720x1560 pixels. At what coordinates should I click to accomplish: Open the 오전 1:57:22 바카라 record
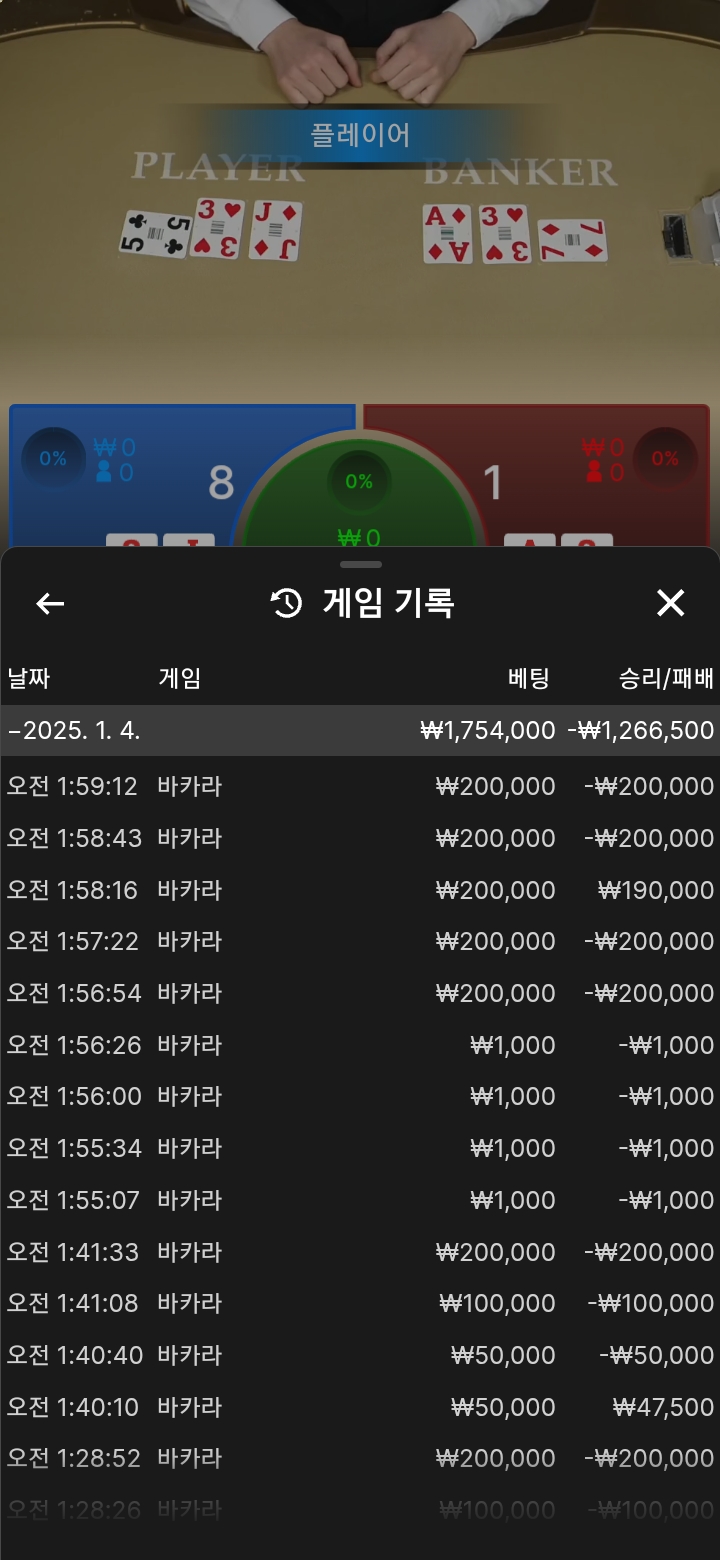click(x=360, y=941)
